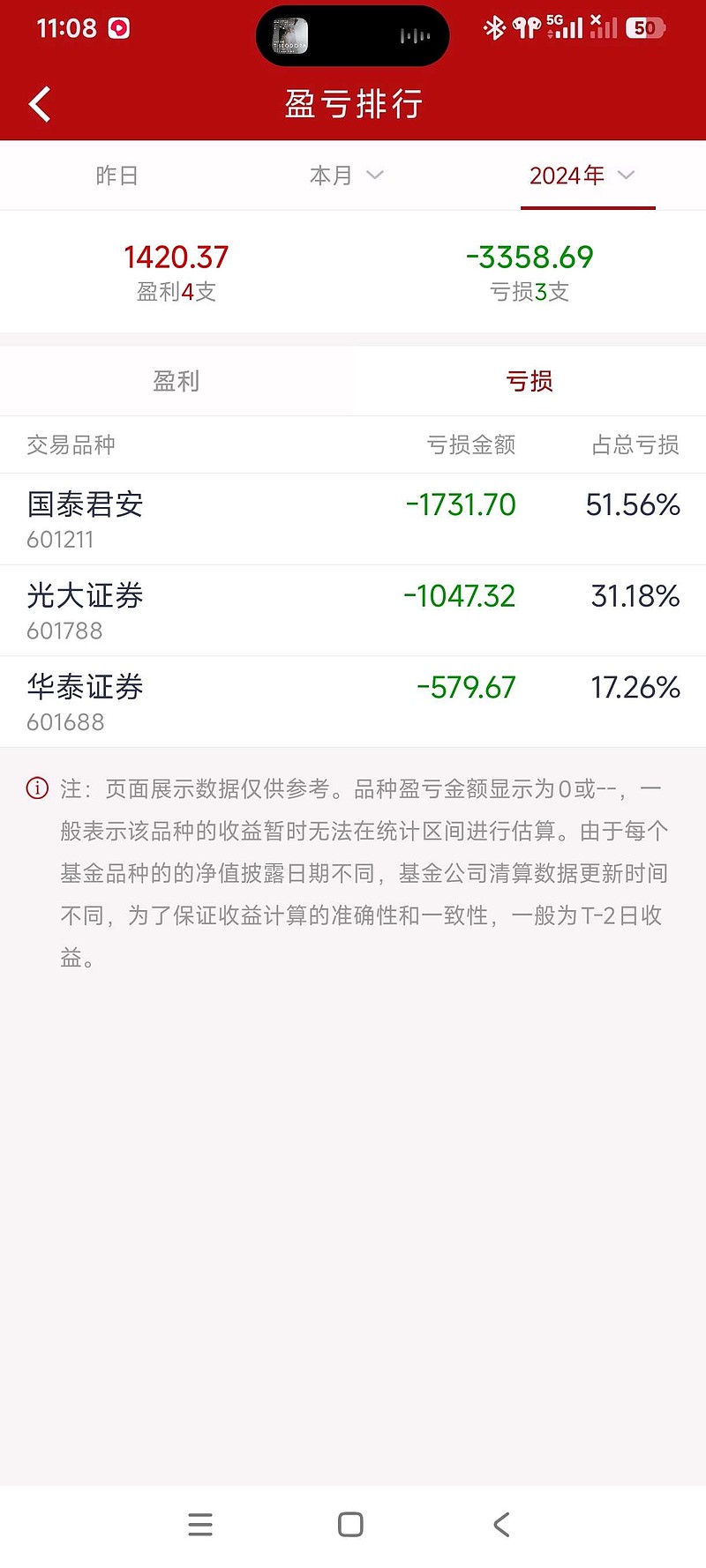
Task: Open the media playback pill in status bar
Action: point(351,35)
